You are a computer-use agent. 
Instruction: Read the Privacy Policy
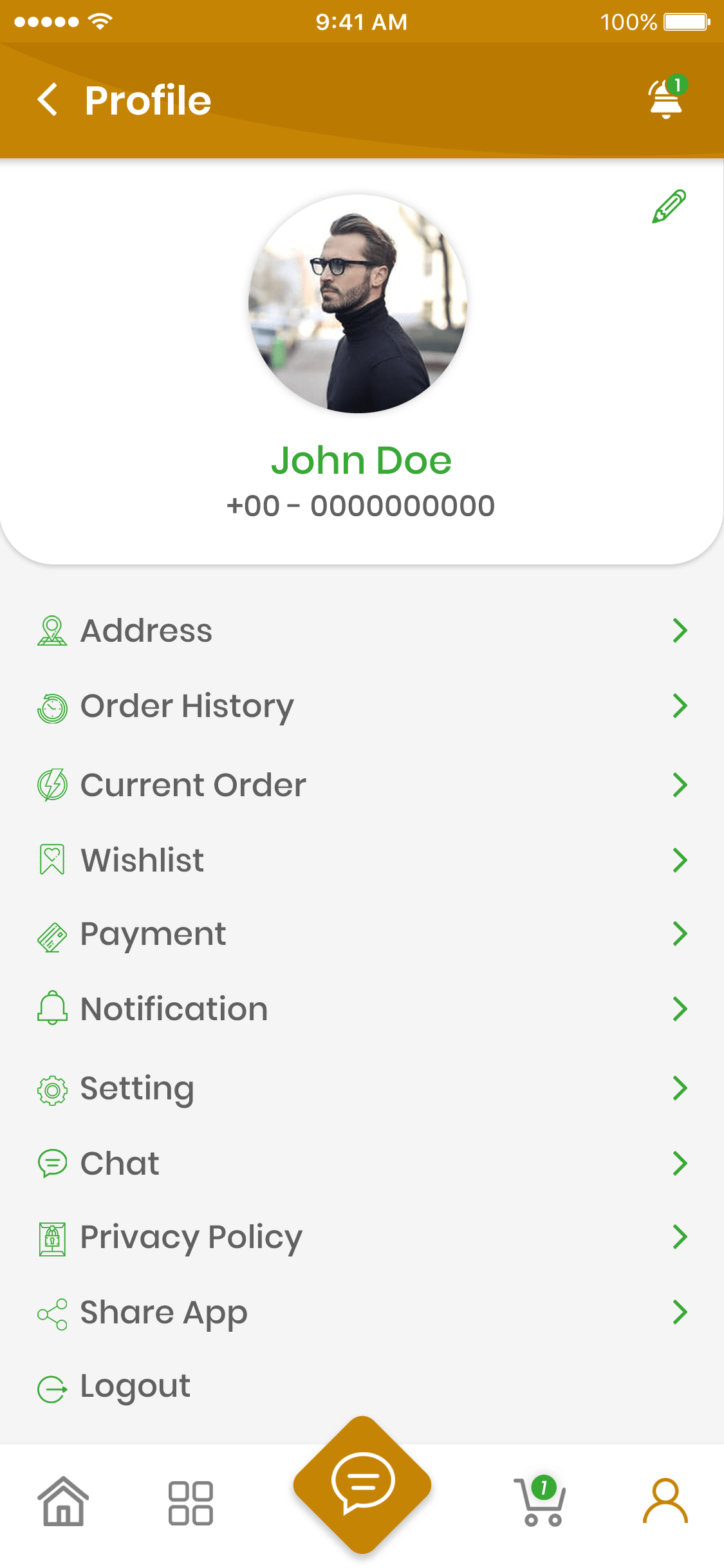[362, 1237]
